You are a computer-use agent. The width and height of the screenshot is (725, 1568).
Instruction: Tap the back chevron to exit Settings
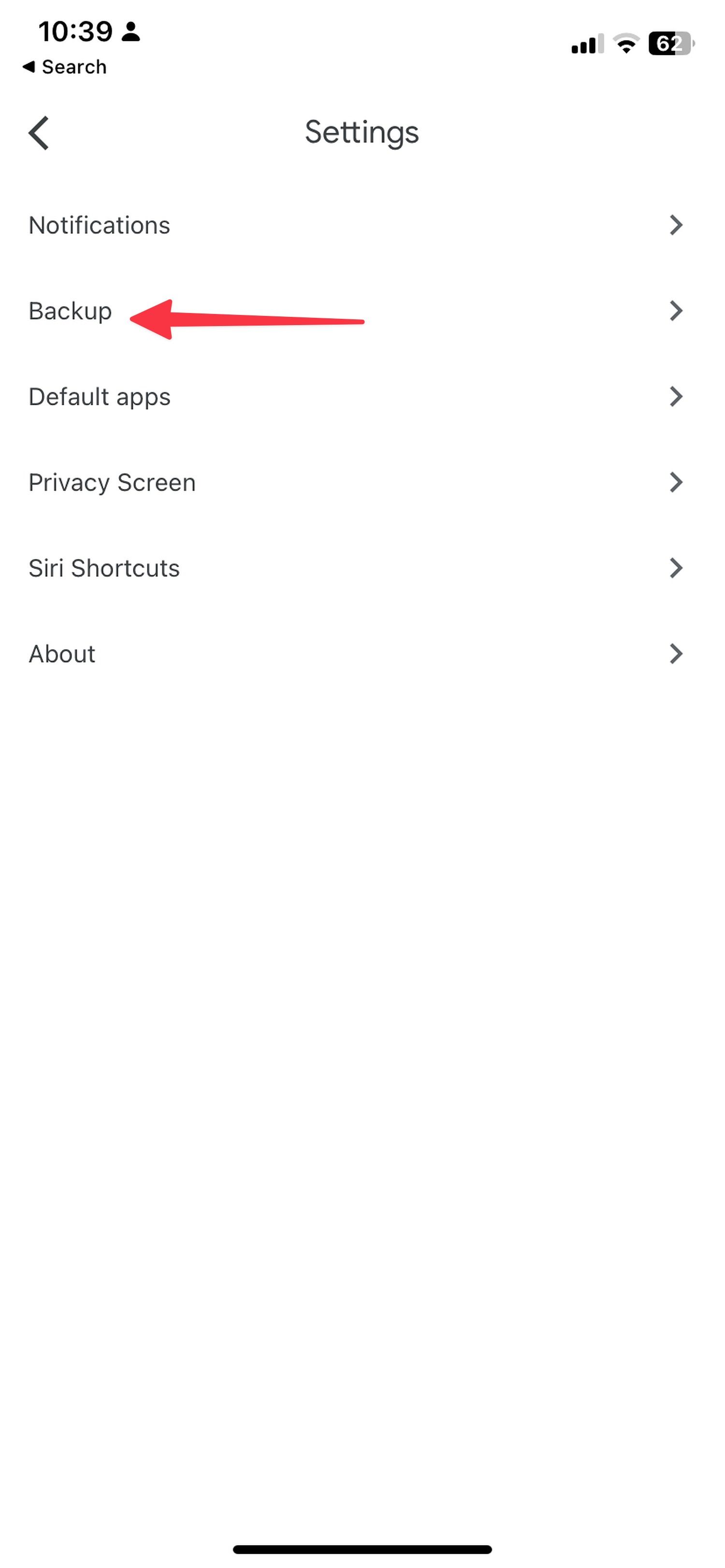coord(38,132)
